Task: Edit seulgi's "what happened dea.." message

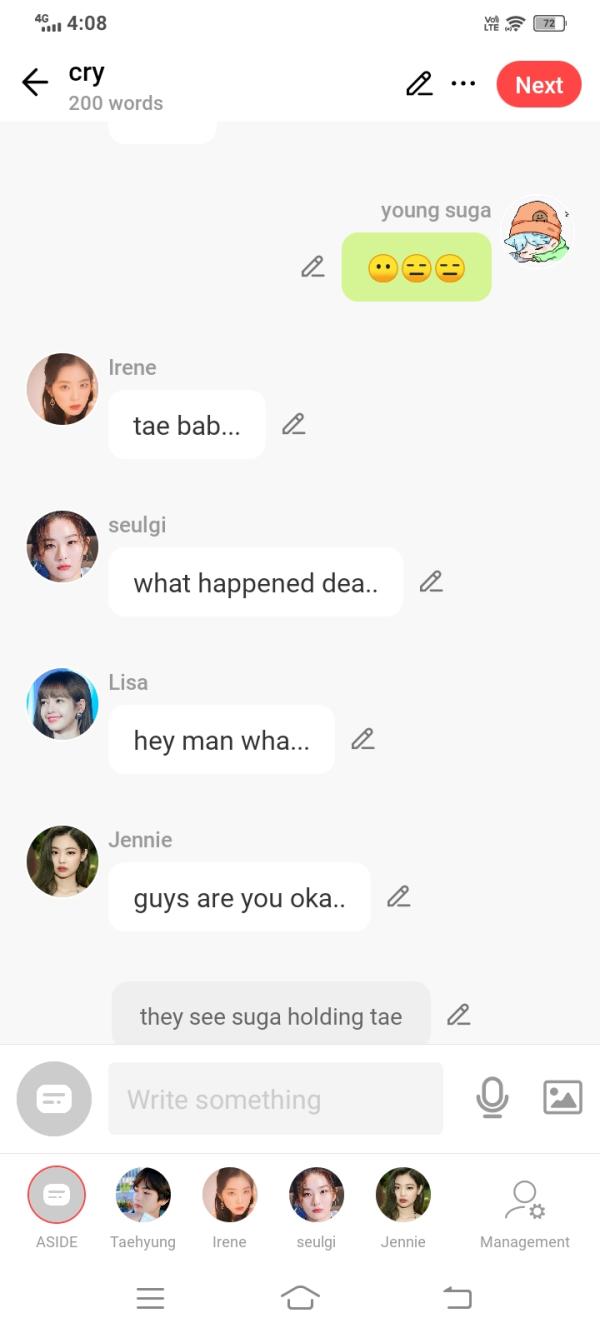Action: pyautogui.click(x=431, y=581)
